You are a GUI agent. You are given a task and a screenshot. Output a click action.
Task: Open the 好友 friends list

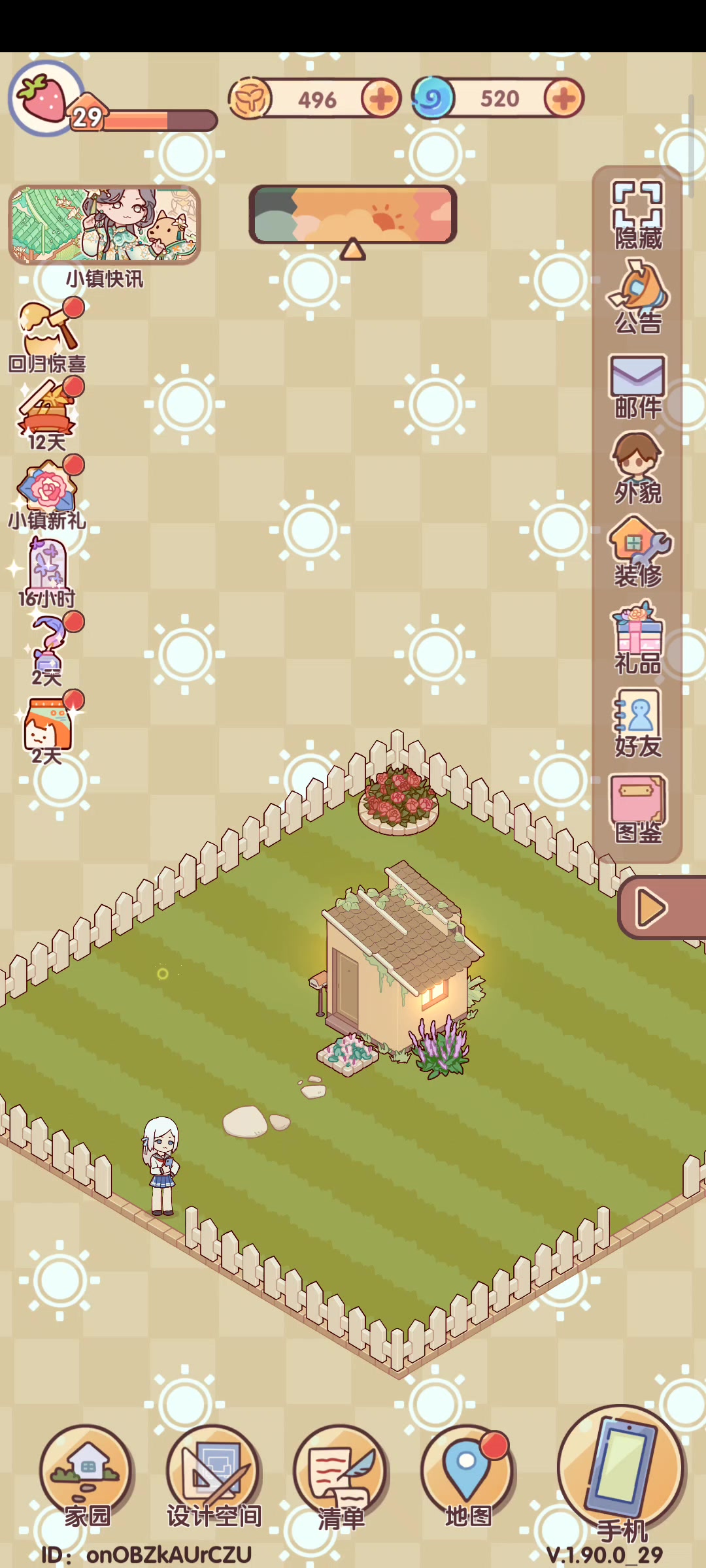click(637, 723)
